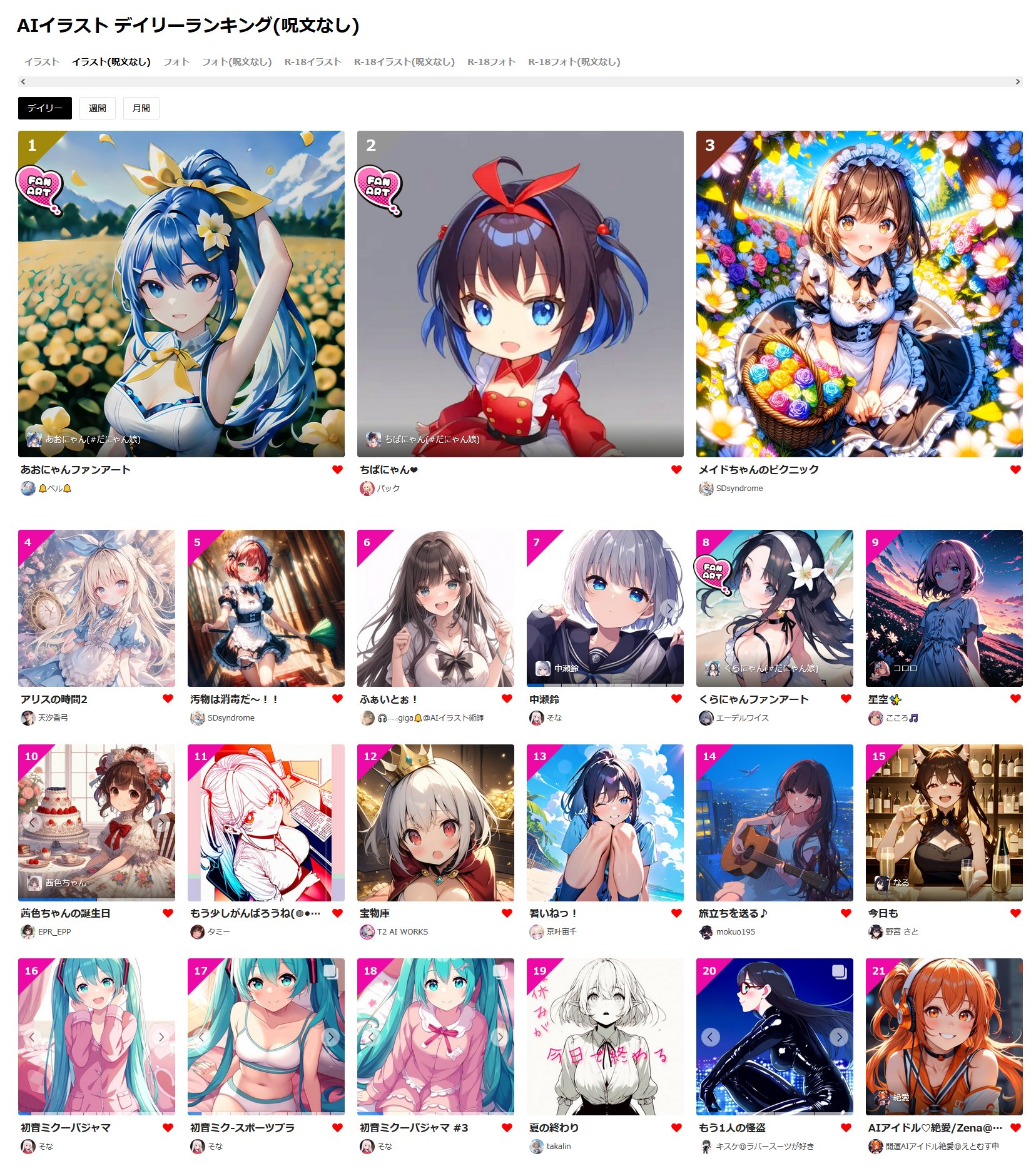Switch to the フォト category tab

(176, 62)
